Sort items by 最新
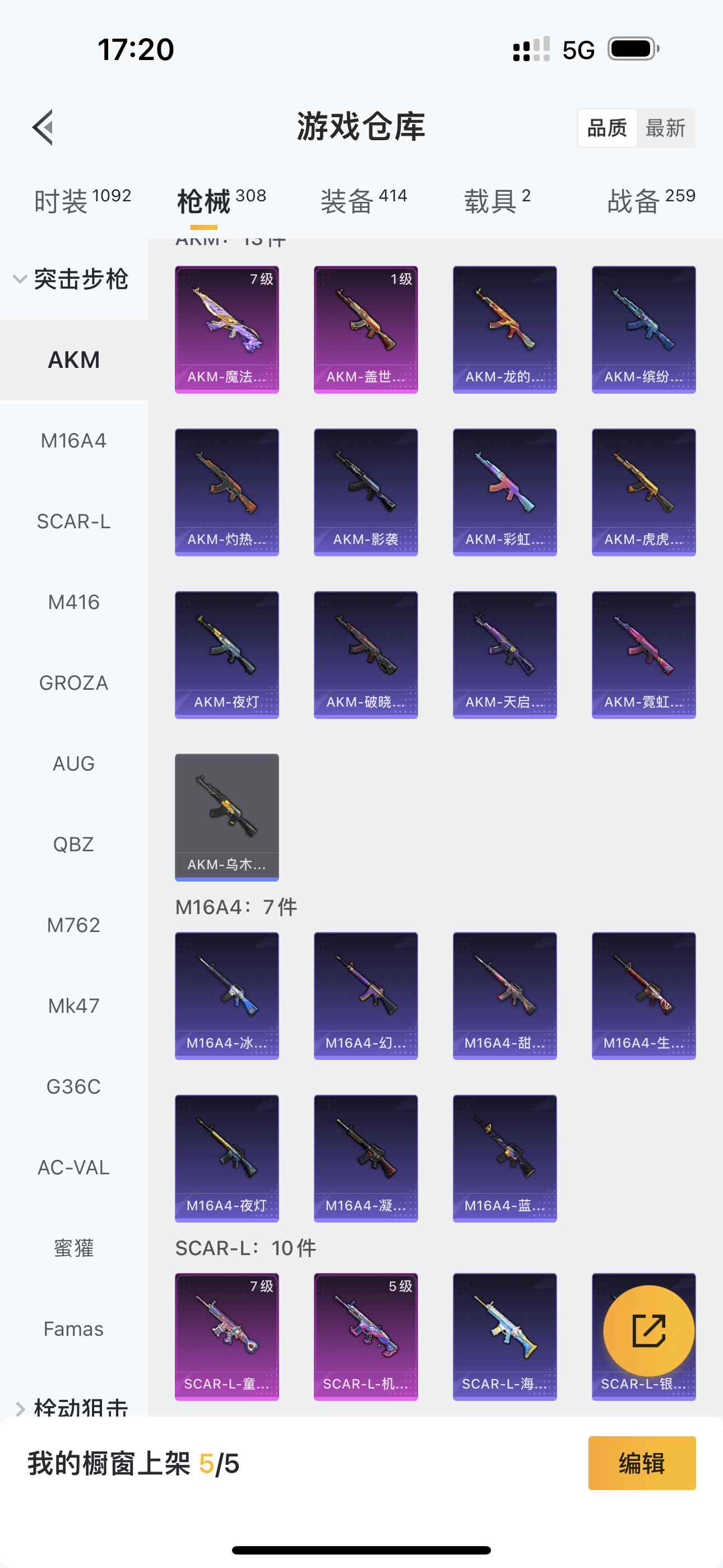This screenshot has width=723, height=1568. [665, 128]
